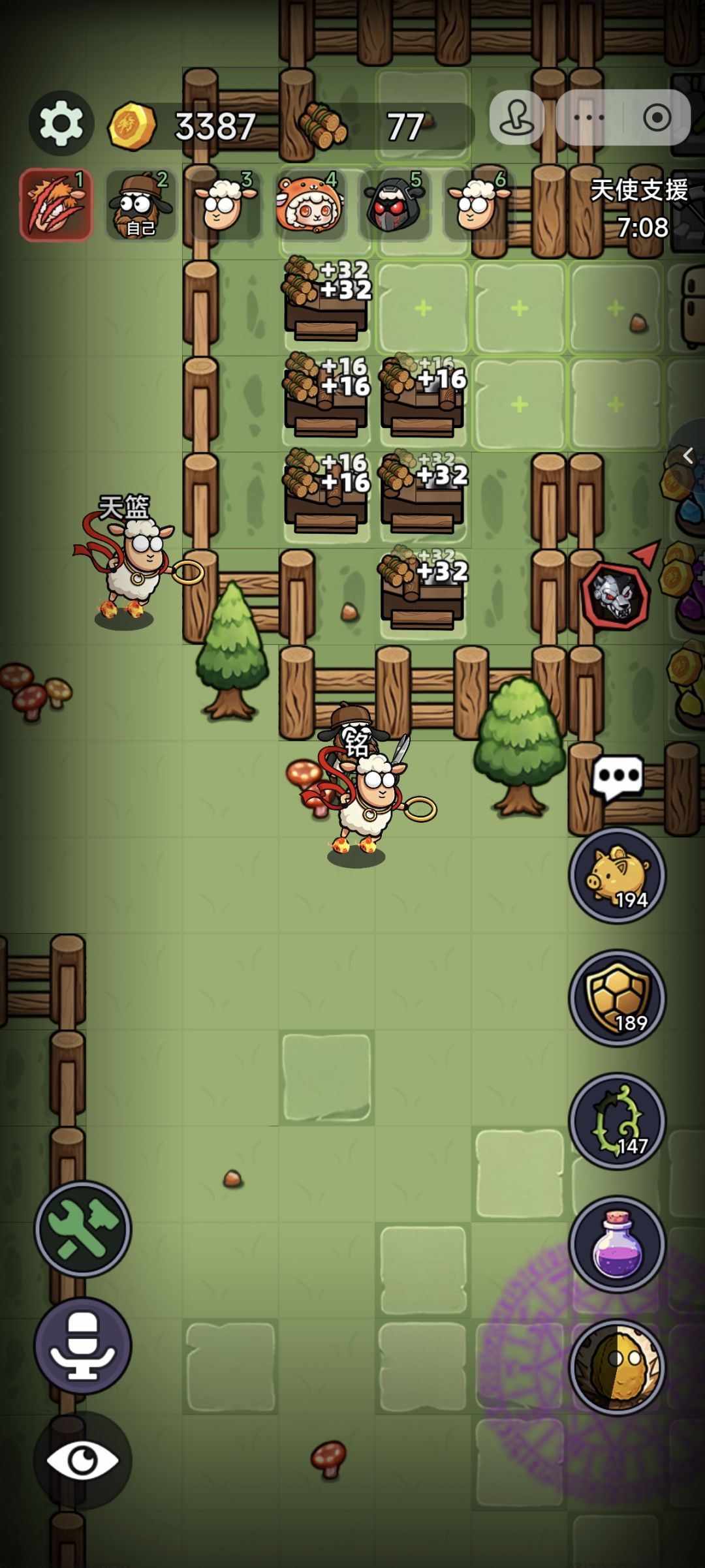Open the build tools hammer button

point(83,1229)
